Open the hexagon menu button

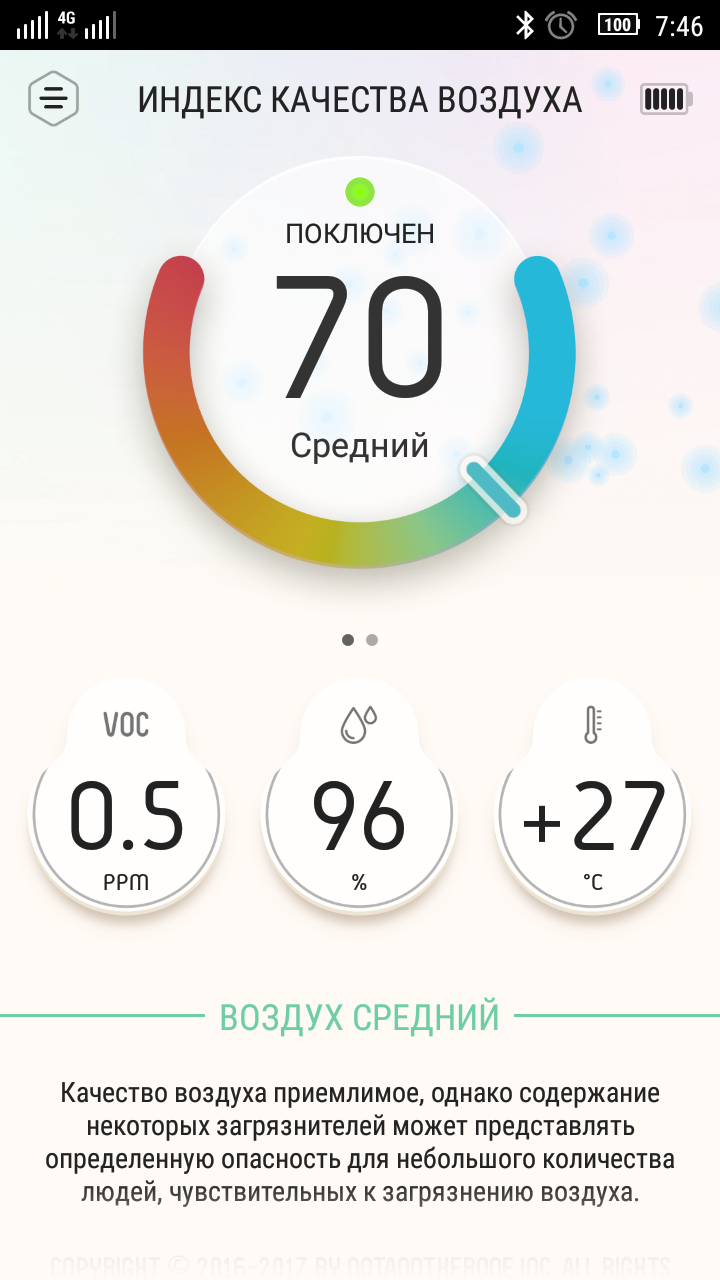pos(53,98)
